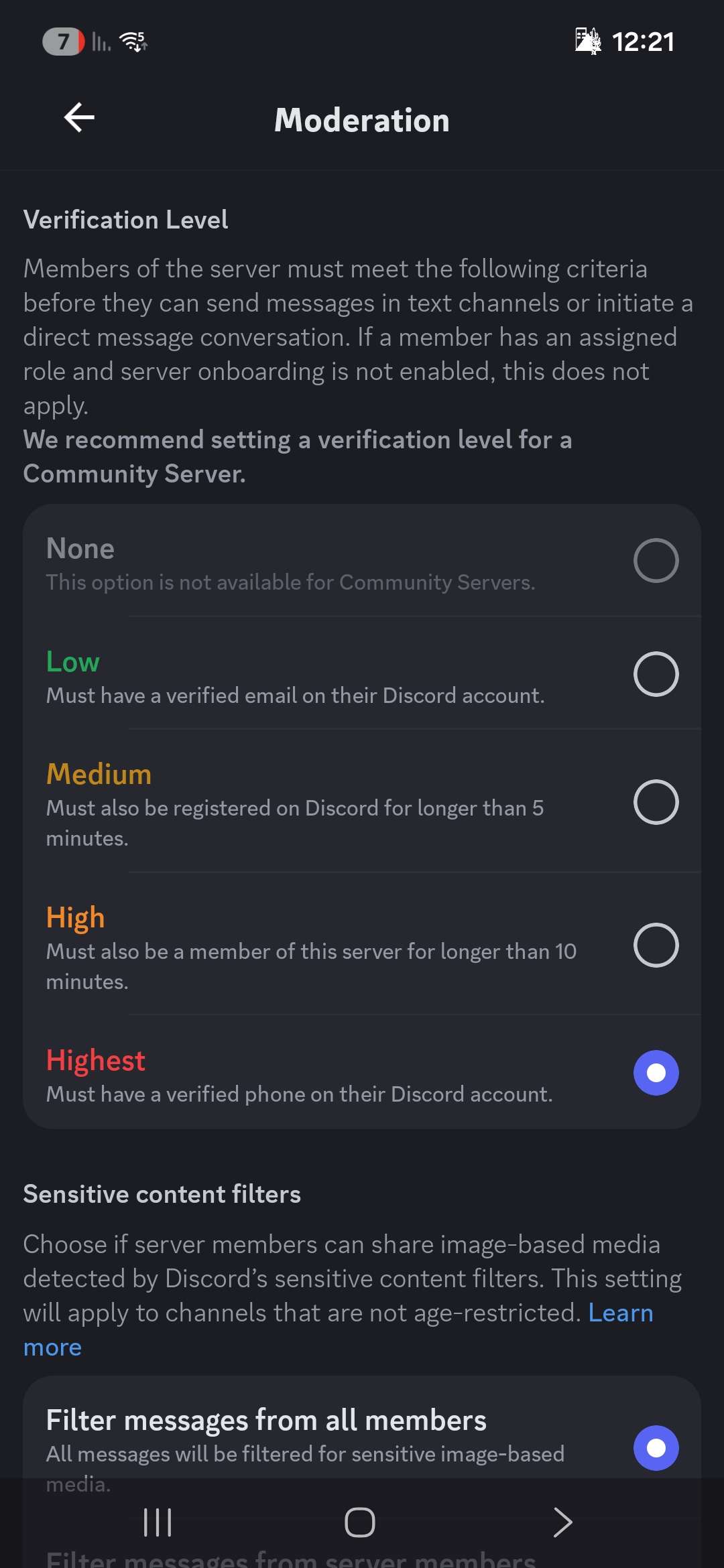Select Filter messages from all members
Image resolution: width=724 pixels, height=1568 pixels.
[x=655, y=1448]
